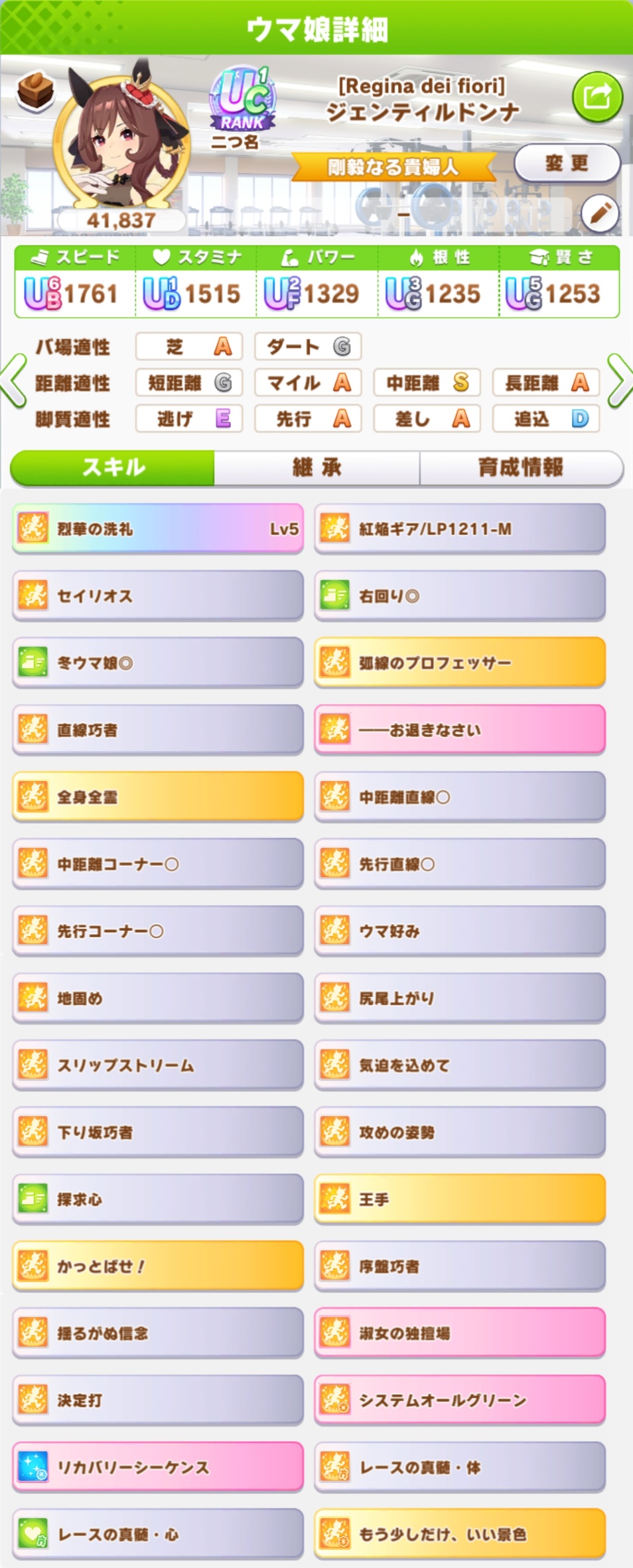Screen dimensions: 633x1568
Task: Open skill もう少しだけ、いい景色
Action: point(460,1534)
